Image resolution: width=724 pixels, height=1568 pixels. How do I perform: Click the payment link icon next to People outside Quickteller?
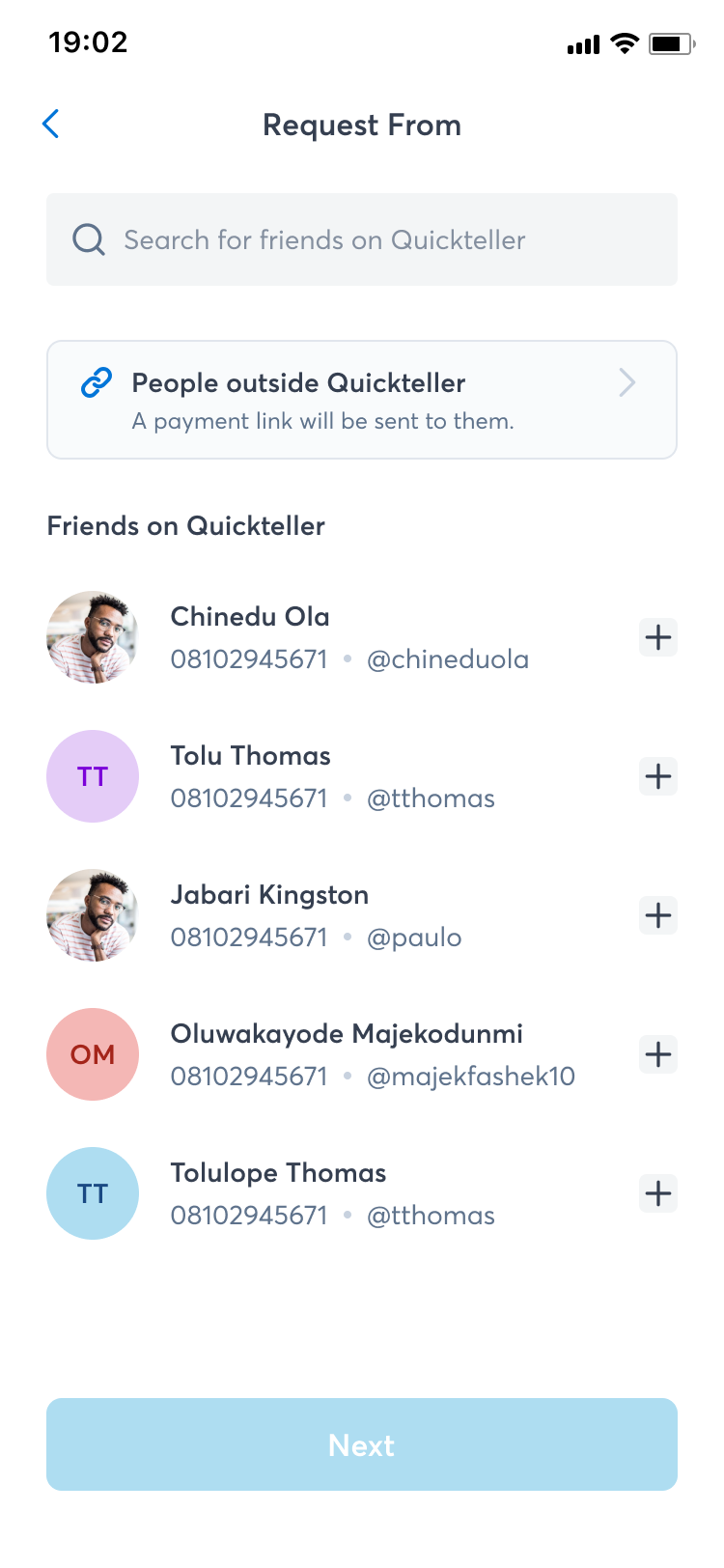95,383
